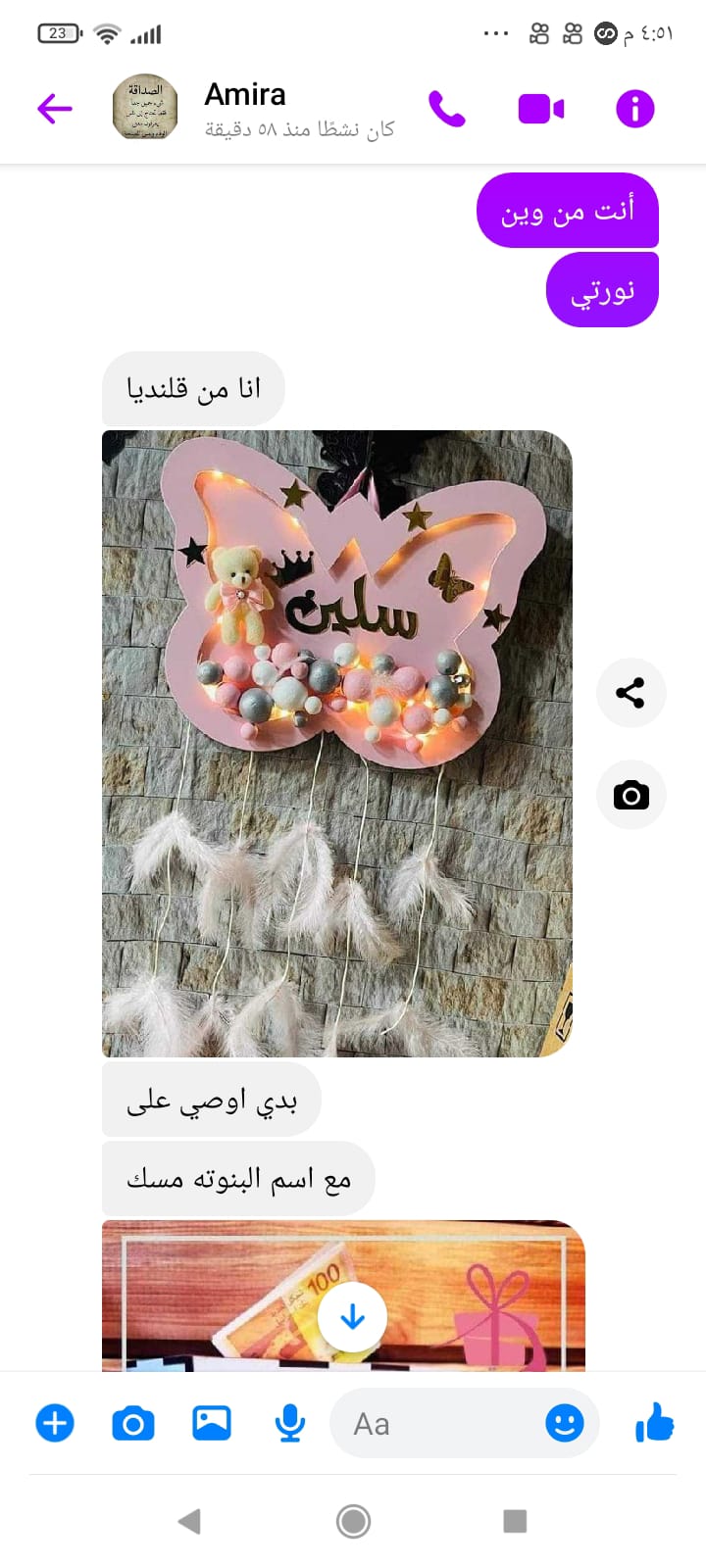
Task: Open the photo gallery picker
Action: click(x=212, y=1423)
